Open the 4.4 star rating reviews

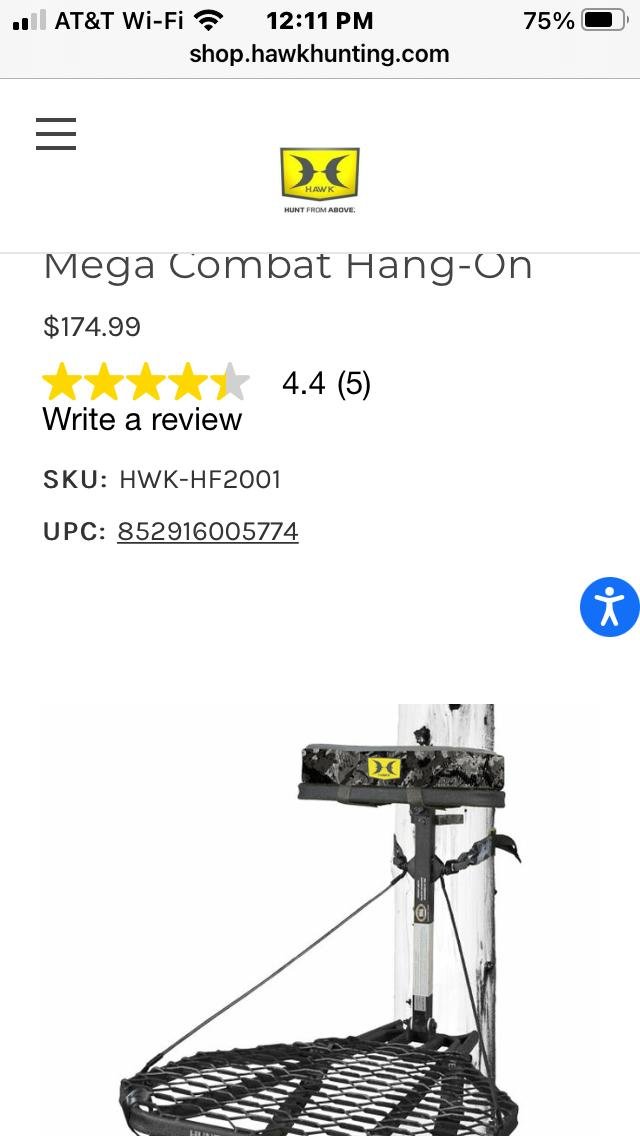click(207, 383)
